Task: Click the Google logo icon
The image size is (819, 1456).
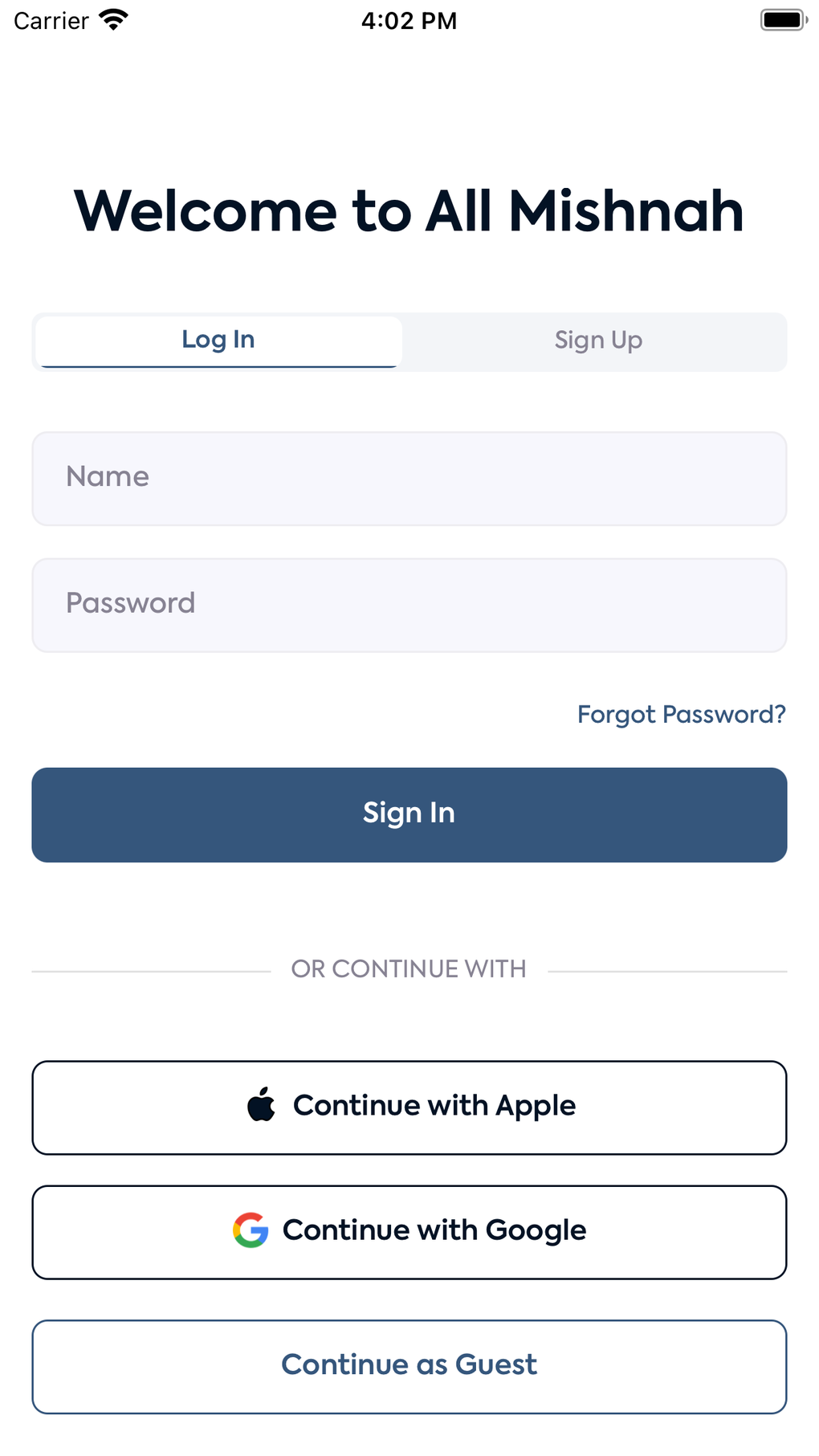Action: point(250,1230)
